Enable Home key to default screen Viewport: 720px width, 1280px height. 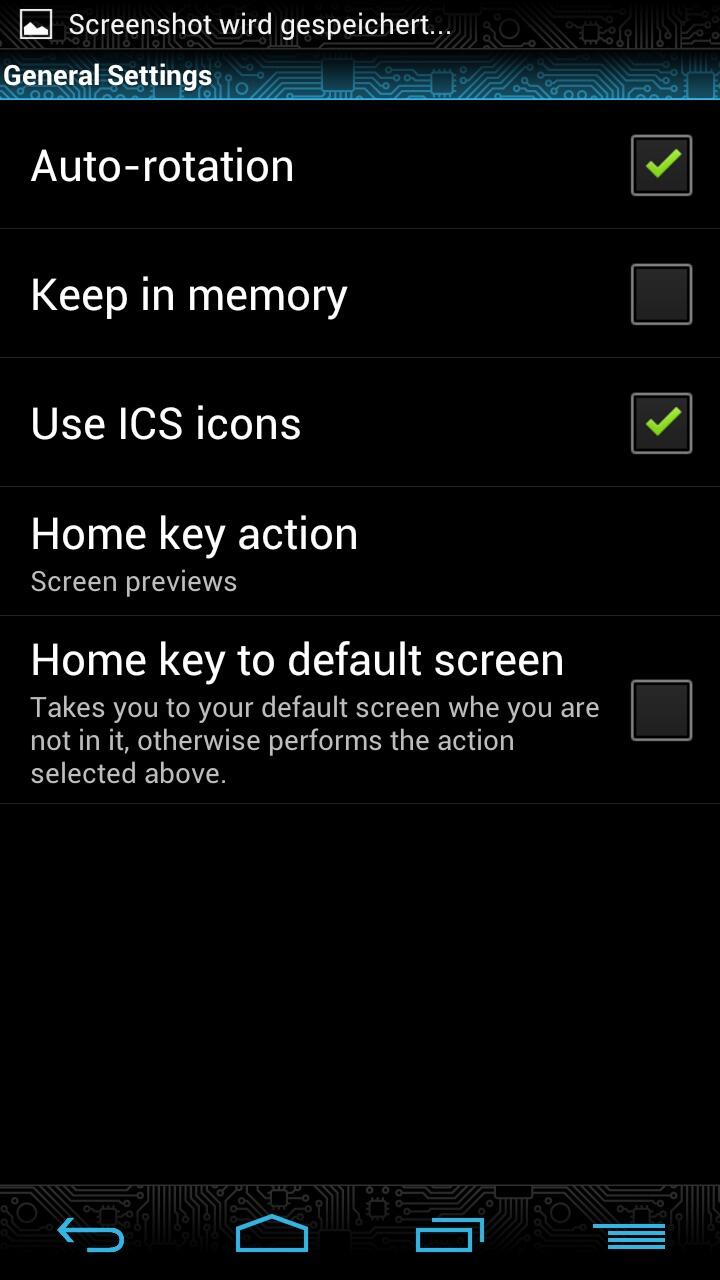(661, 710)
